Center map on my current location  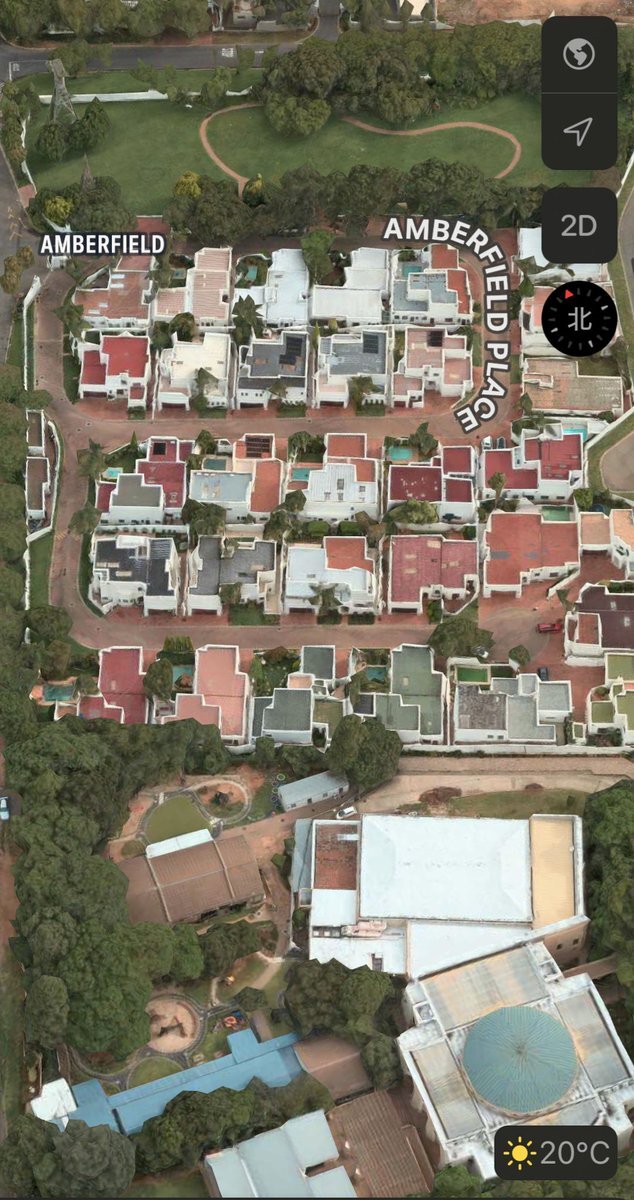pos(579,131)
